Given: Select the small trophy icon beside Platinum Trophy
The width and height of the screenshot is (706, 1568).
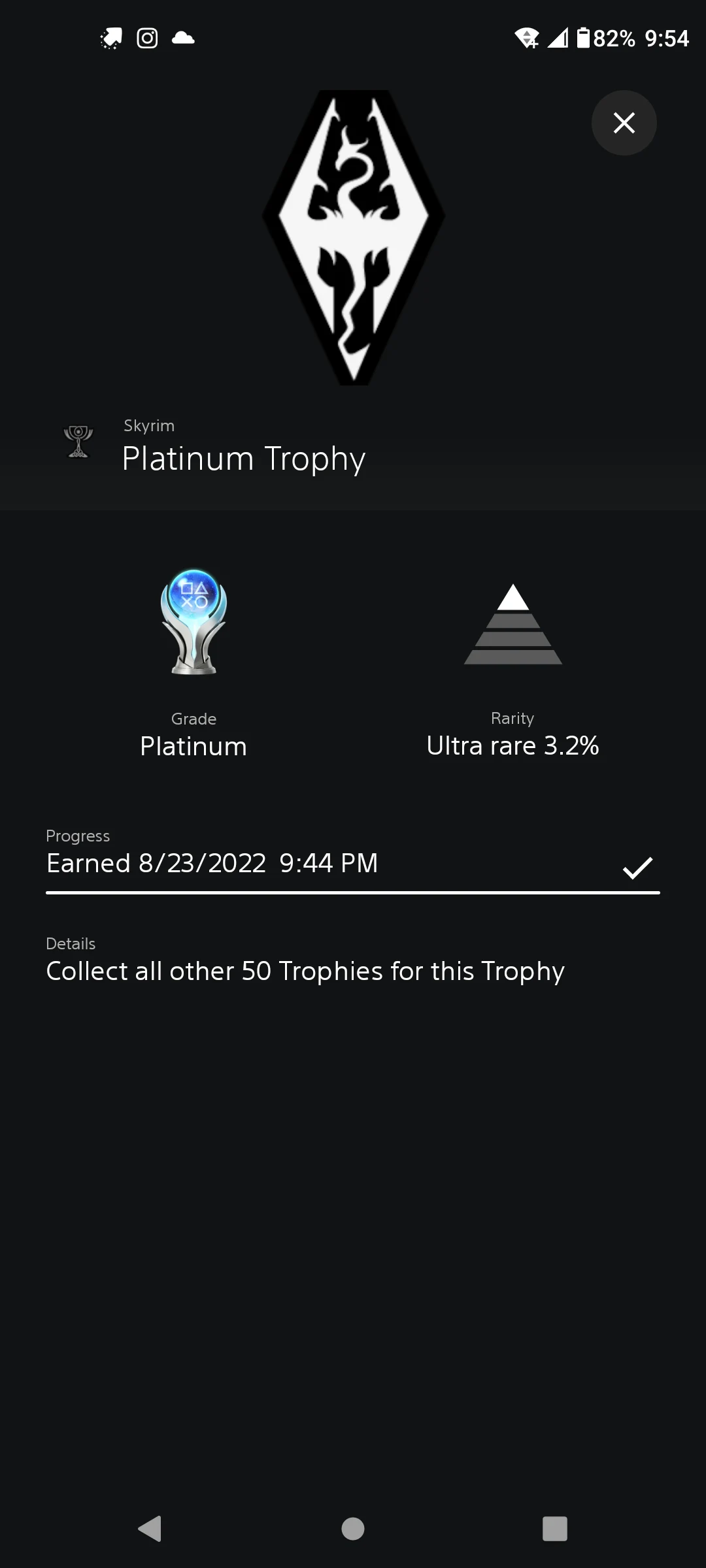Looking at the screenshot, I should tap(78, 442).
